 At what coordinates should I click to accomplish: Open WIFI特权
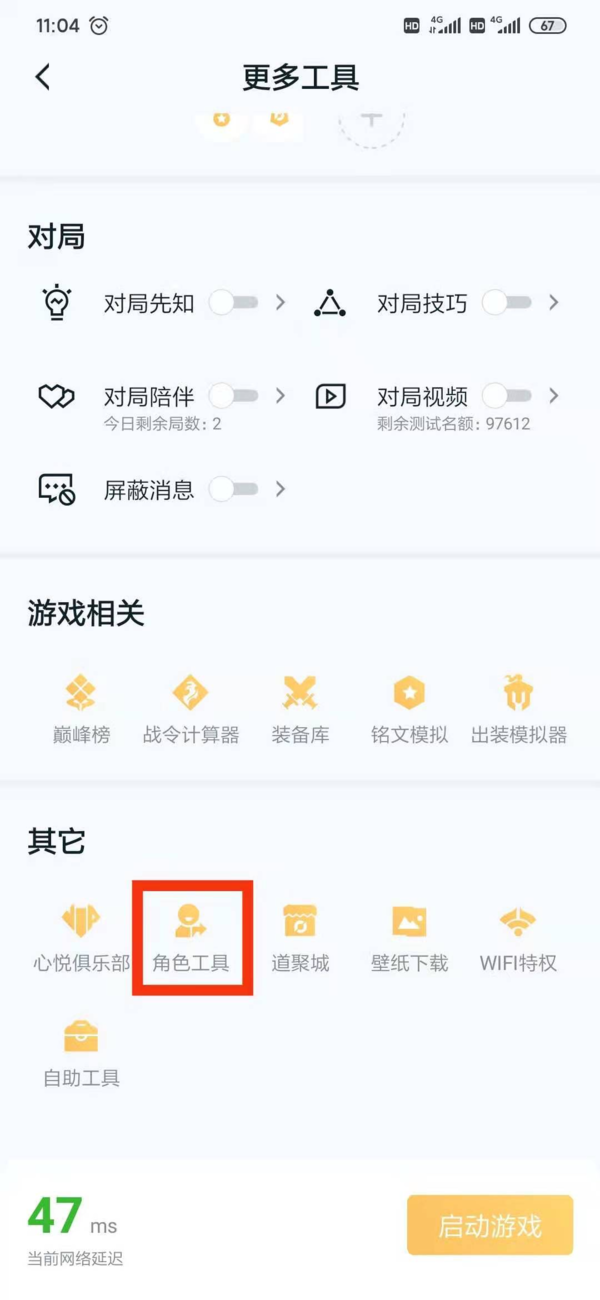click(518, 937)
